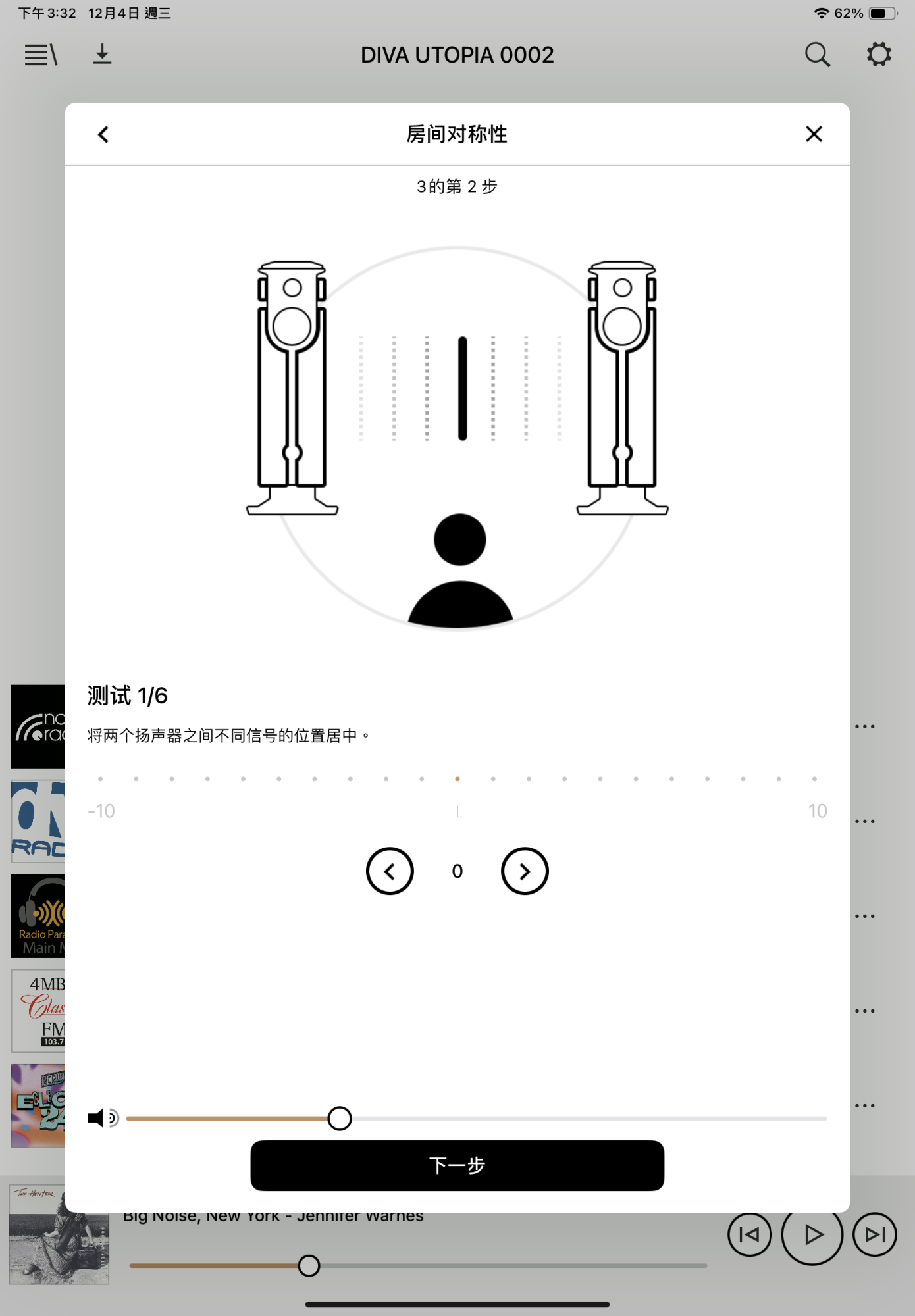915x1316 pixels.
Task: Close the 房间对称性 dialog
Action: point(814,134)
